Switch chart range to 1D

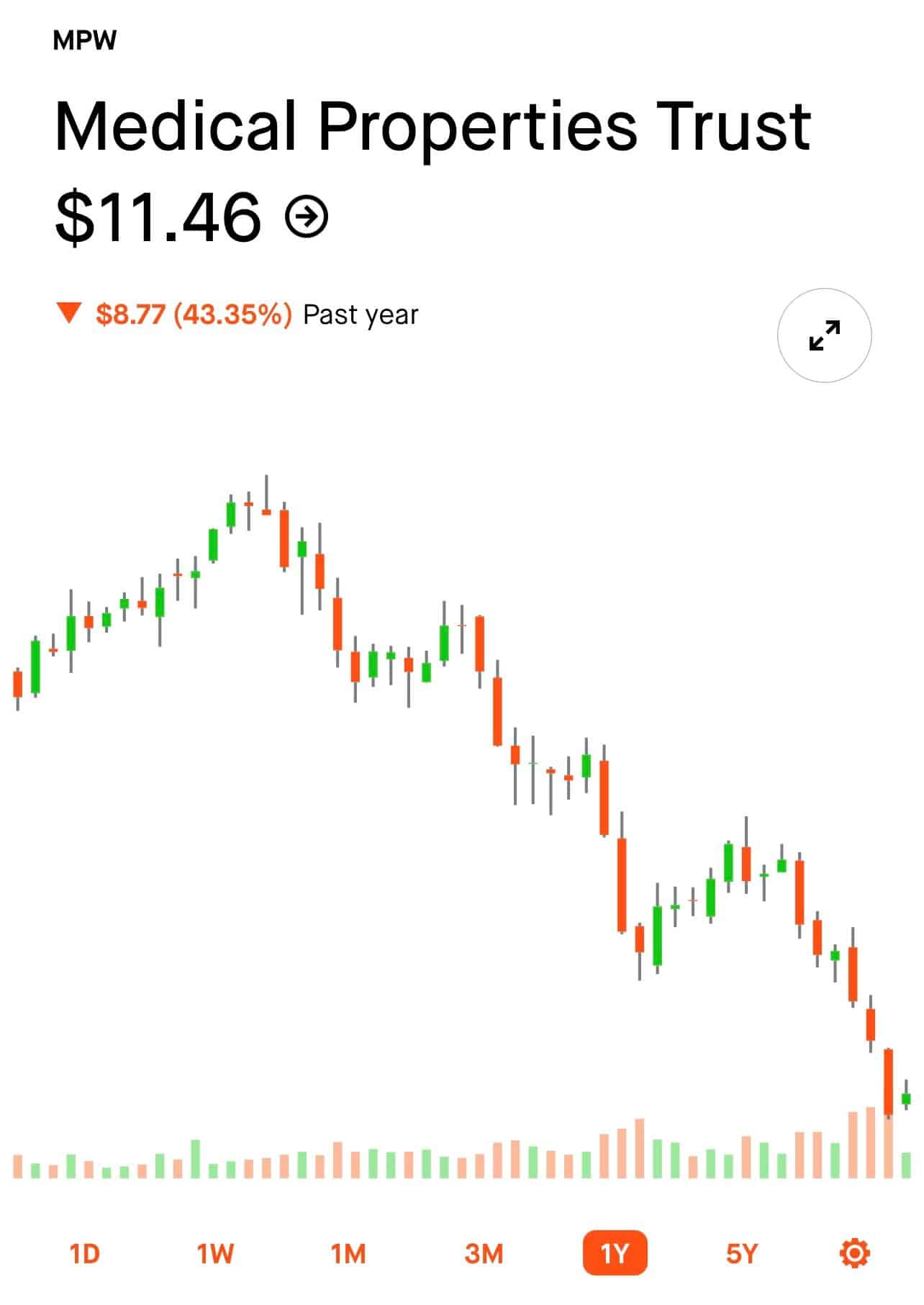[x=84, y=1254]
